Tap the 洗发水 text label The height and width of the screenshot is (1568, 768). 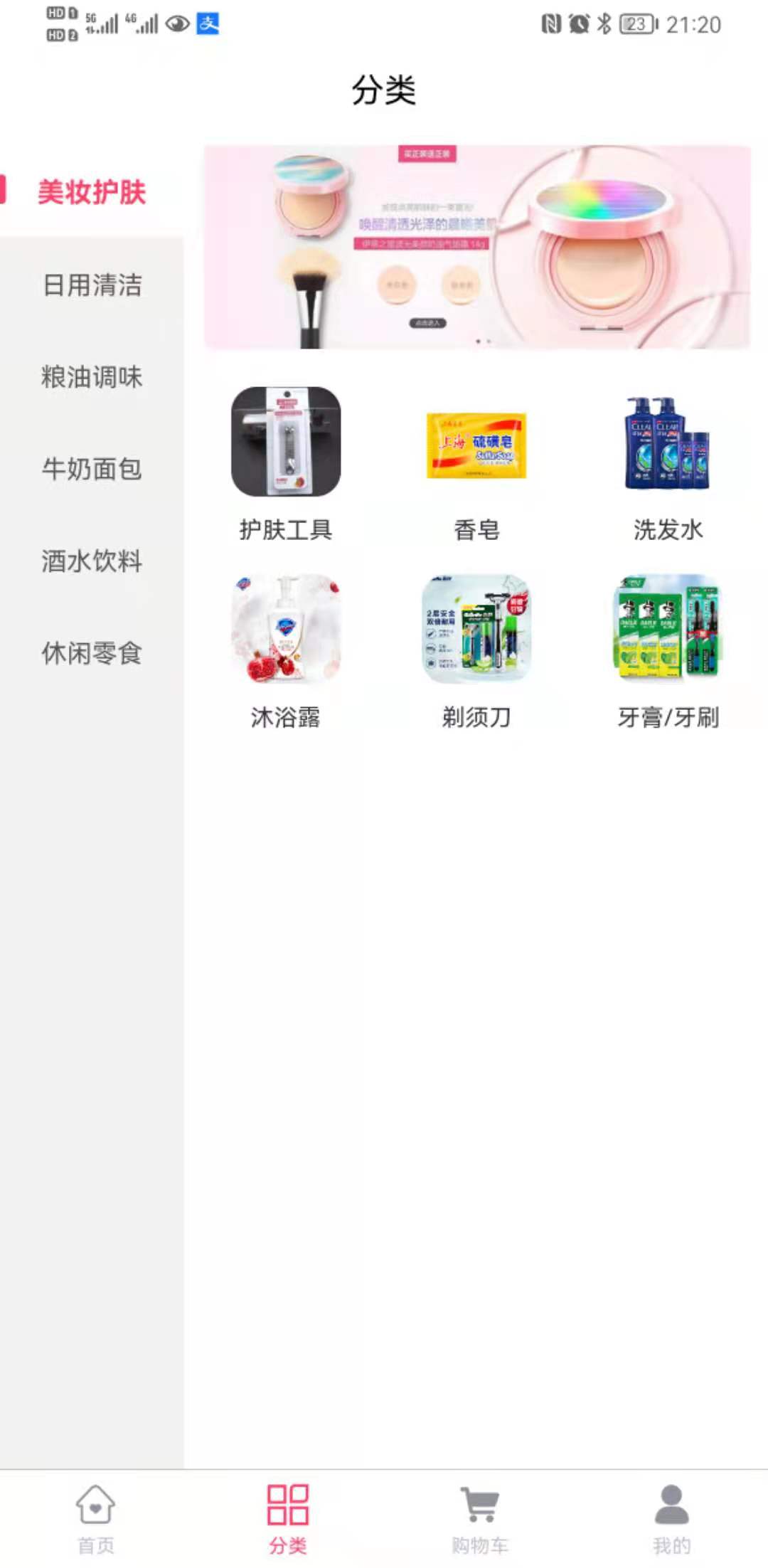667,529
